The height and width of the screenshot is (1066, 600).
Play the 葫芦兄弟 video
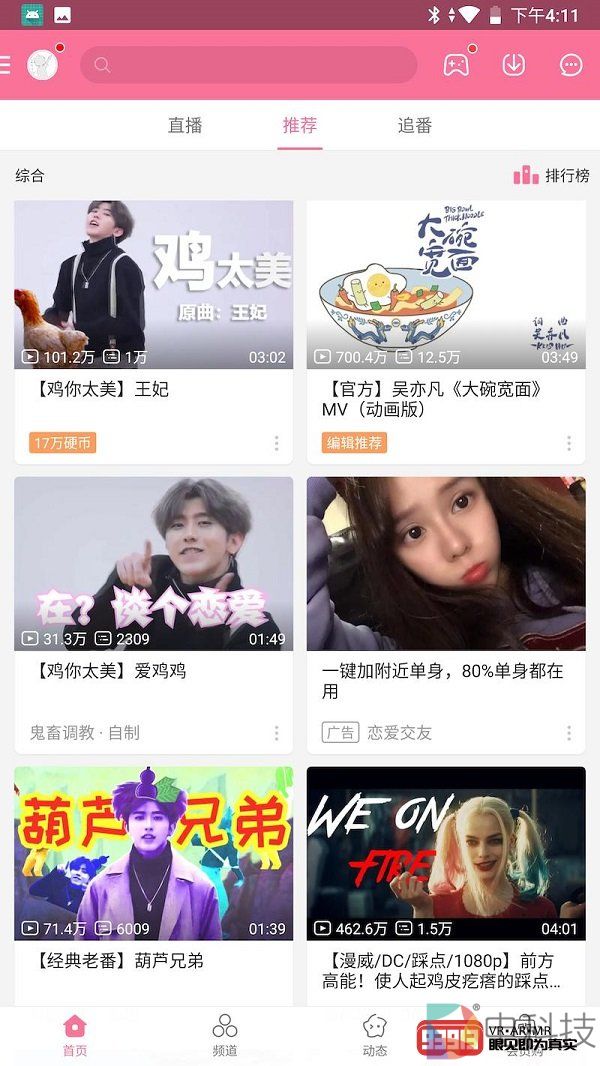pos(154,854)
